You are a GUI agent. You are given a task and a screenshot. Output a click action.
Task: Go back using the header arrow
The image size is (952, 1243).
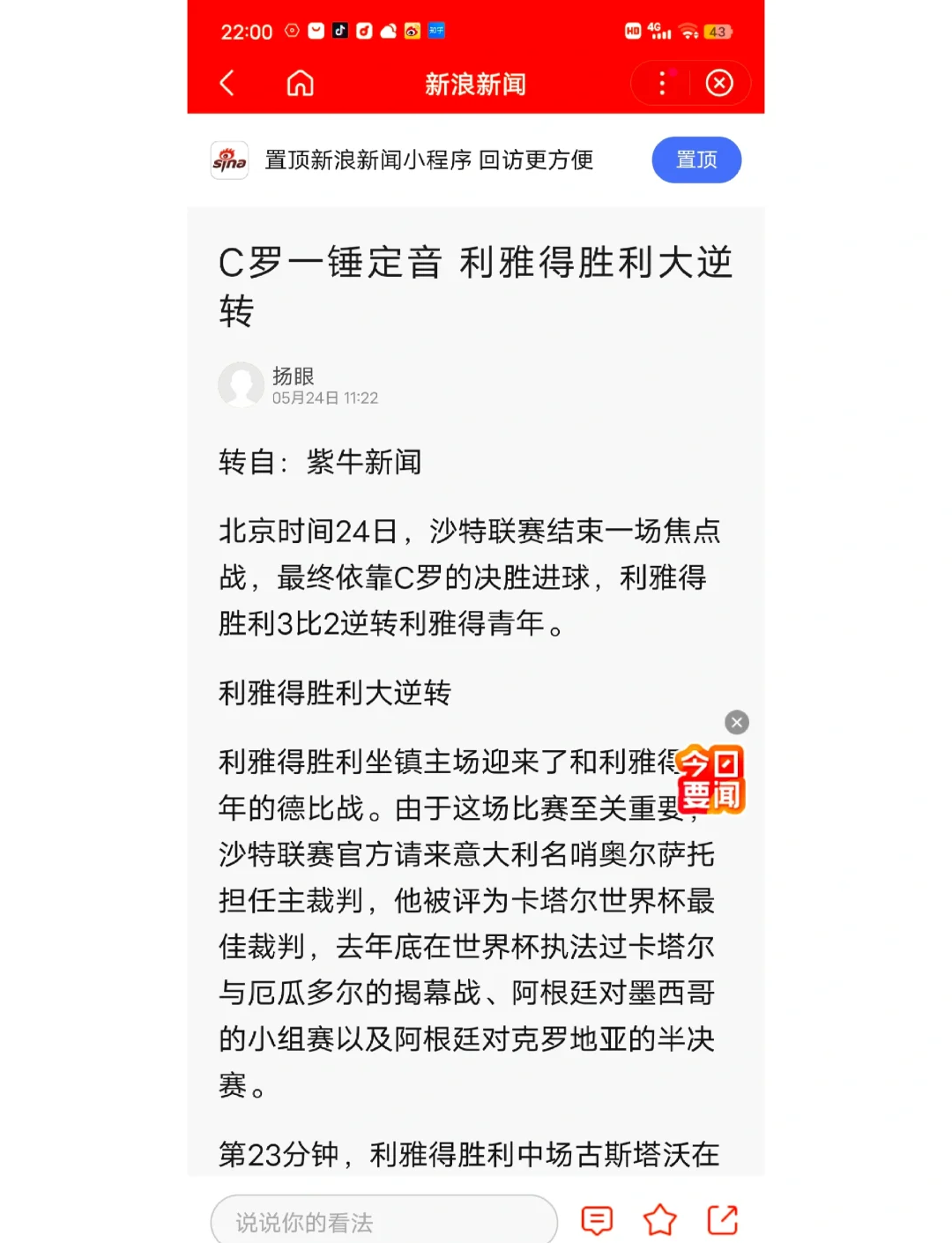[227, 84]
